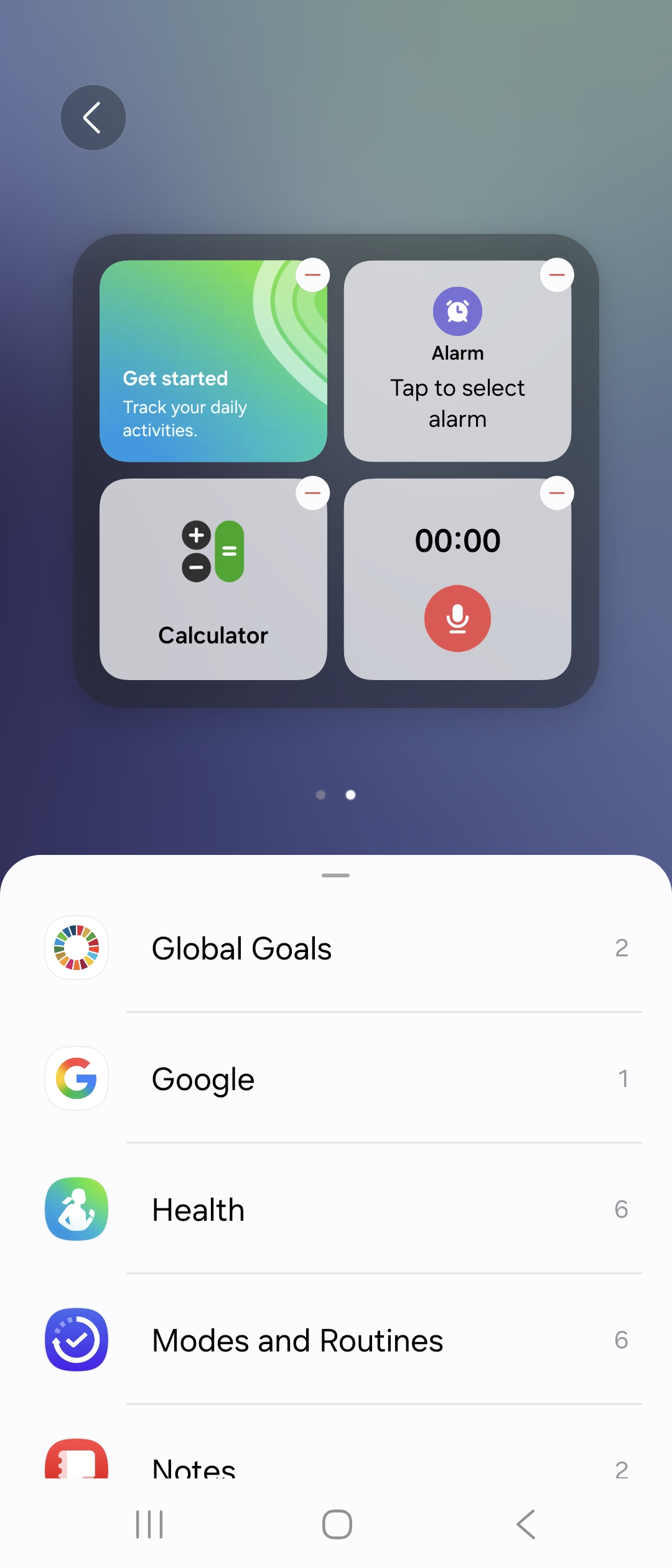Tap the red microphone record button
Image resolution: width=672 pixels, height=1568 pixels.
pyautogui.click(x=457, y=618)
